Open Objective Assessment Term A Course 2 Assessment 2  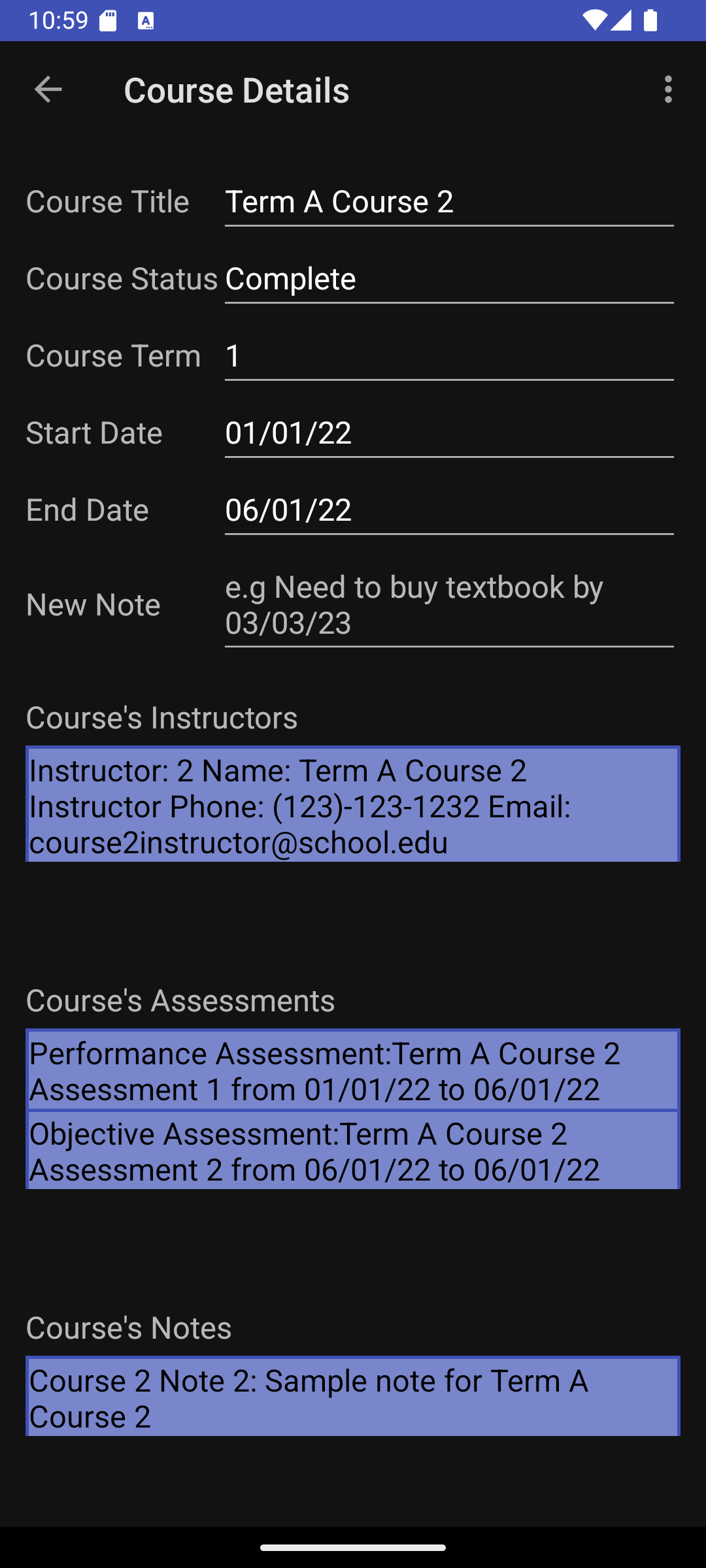(x=353, y=1151)
